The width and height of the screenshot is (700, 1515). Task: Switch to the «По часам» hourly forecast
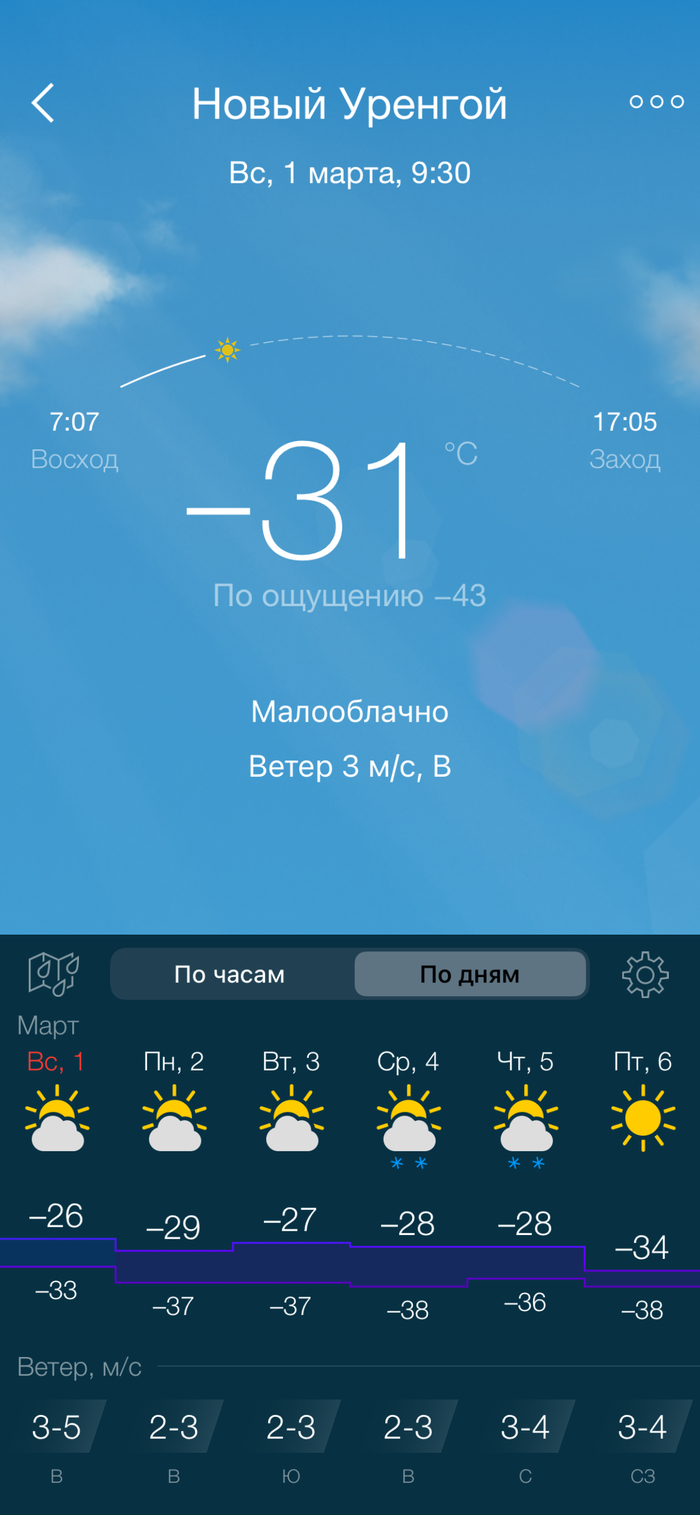tap(230, 974)
